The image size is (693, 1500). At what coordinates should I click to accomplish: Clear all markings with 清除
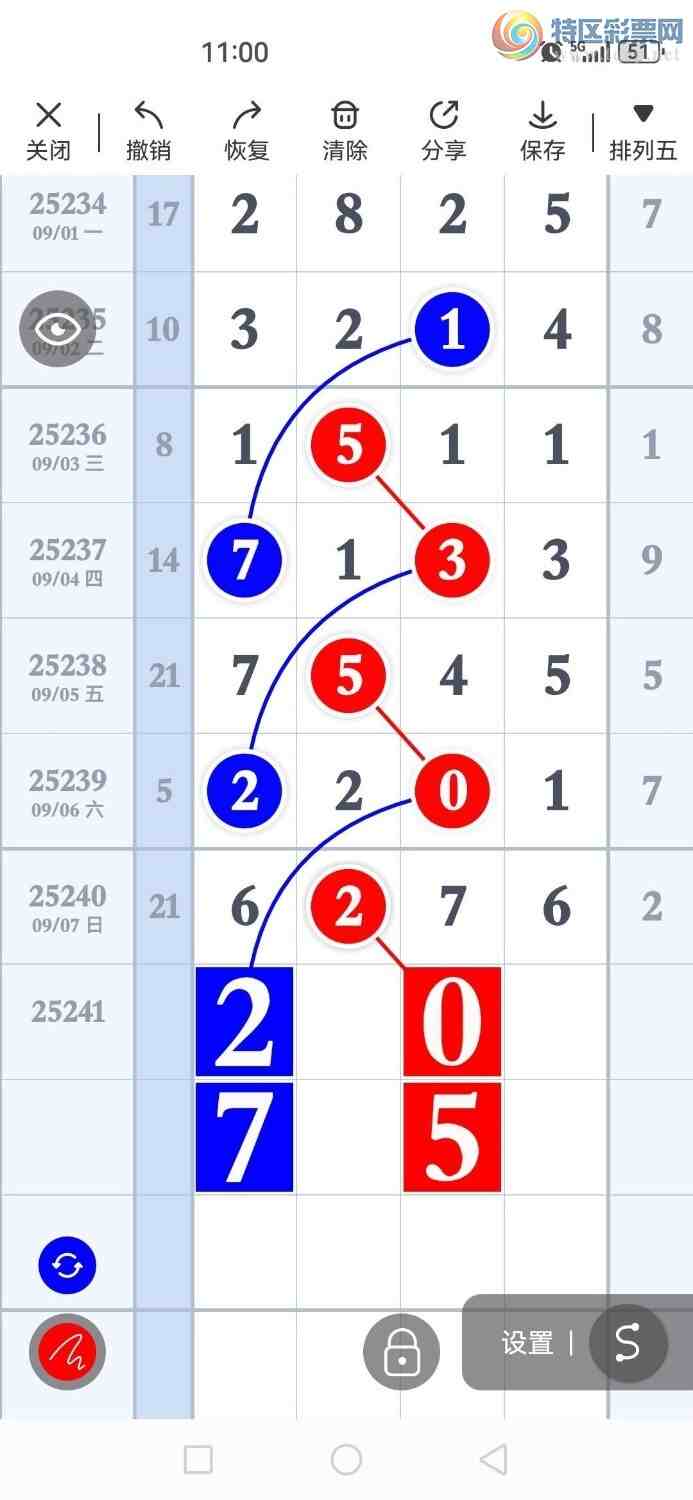click(345, 131)
